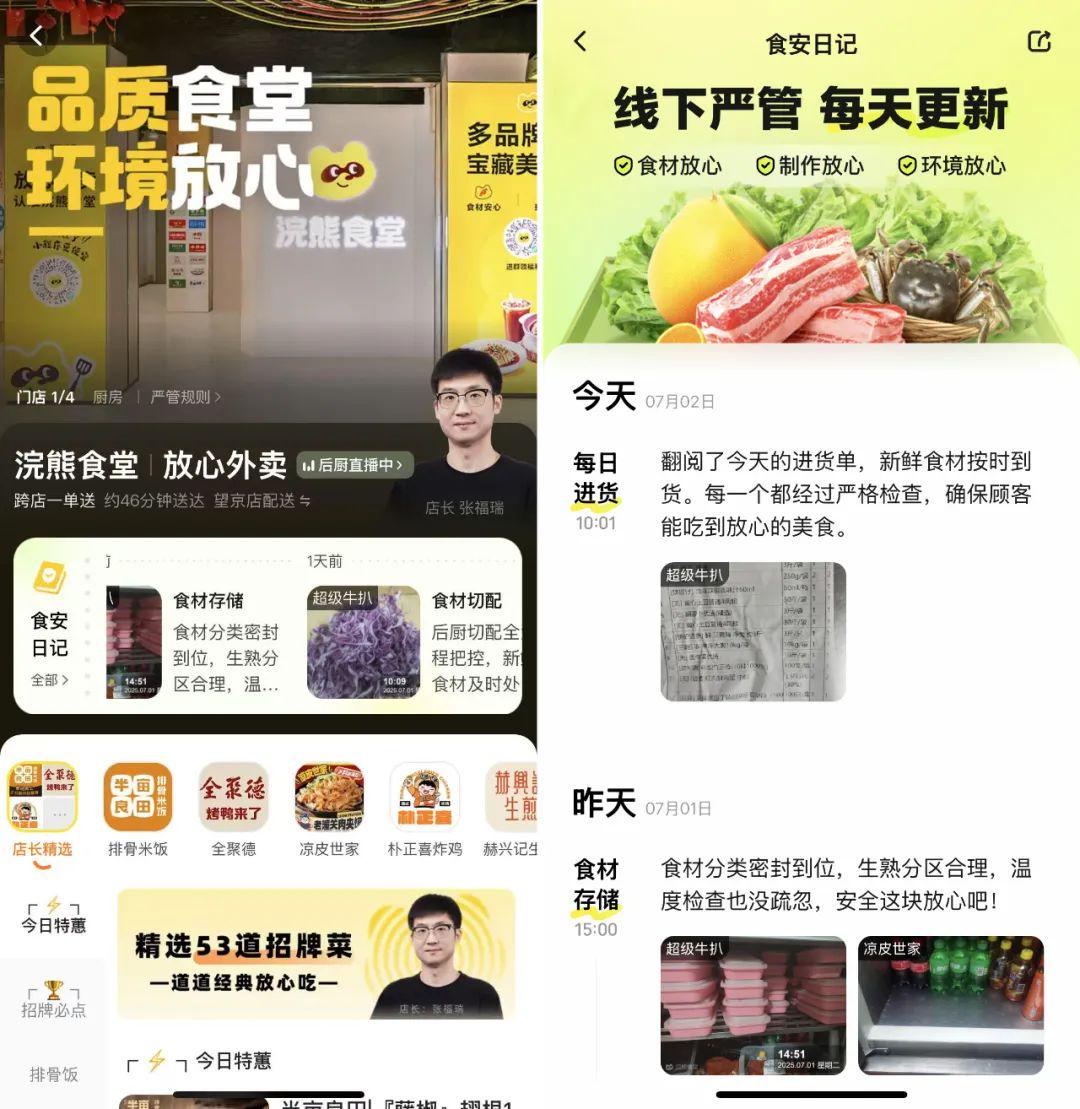Select the 店长精选 brand tab

[x=42, y=809]
